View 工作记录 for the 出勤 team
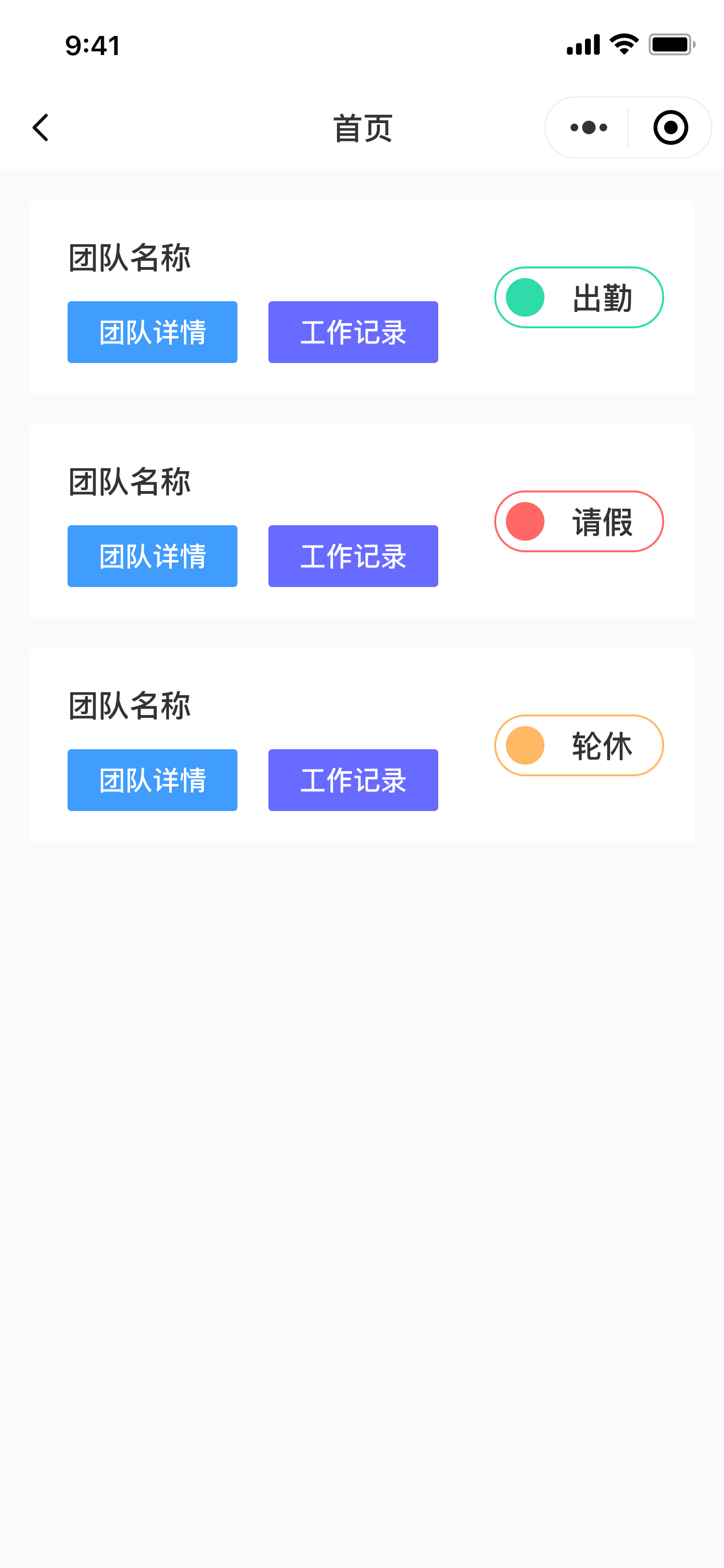 (x=353, y=332)
